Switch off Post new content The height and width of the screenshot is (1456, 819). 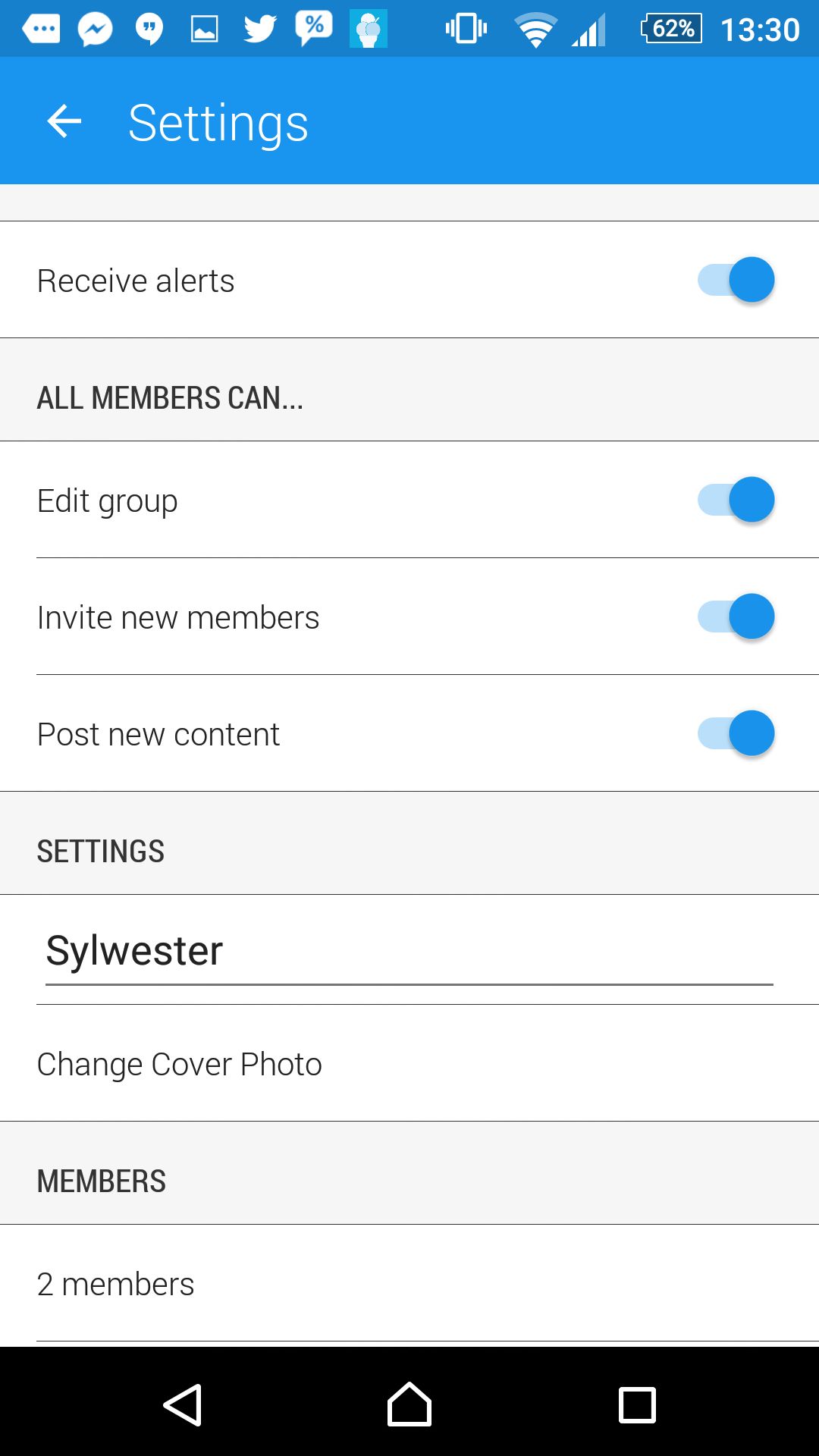click(736, 733)
